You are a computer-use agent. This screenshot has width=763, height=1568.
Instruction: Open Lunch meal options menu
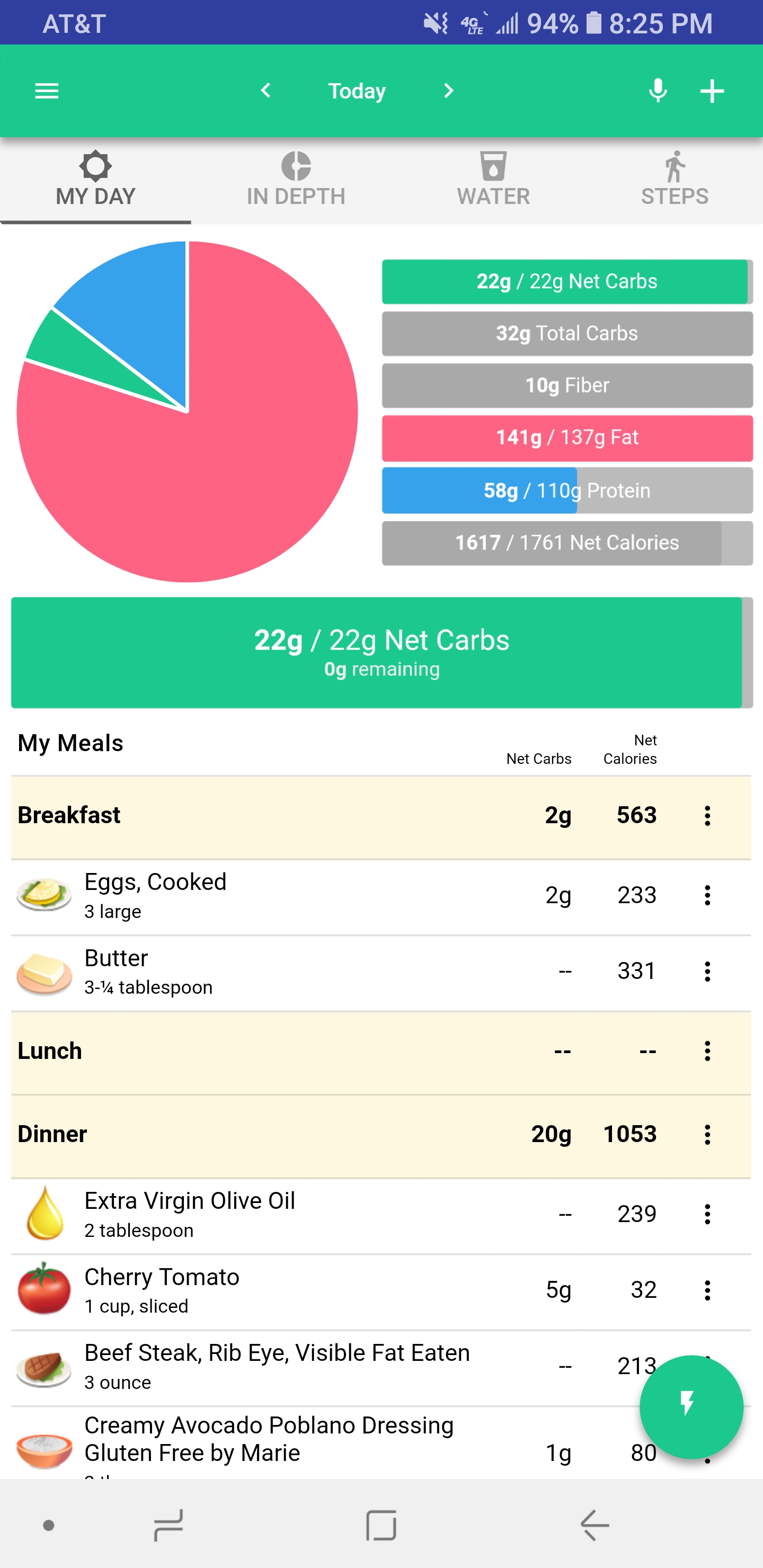click(x=707, y=1051)
